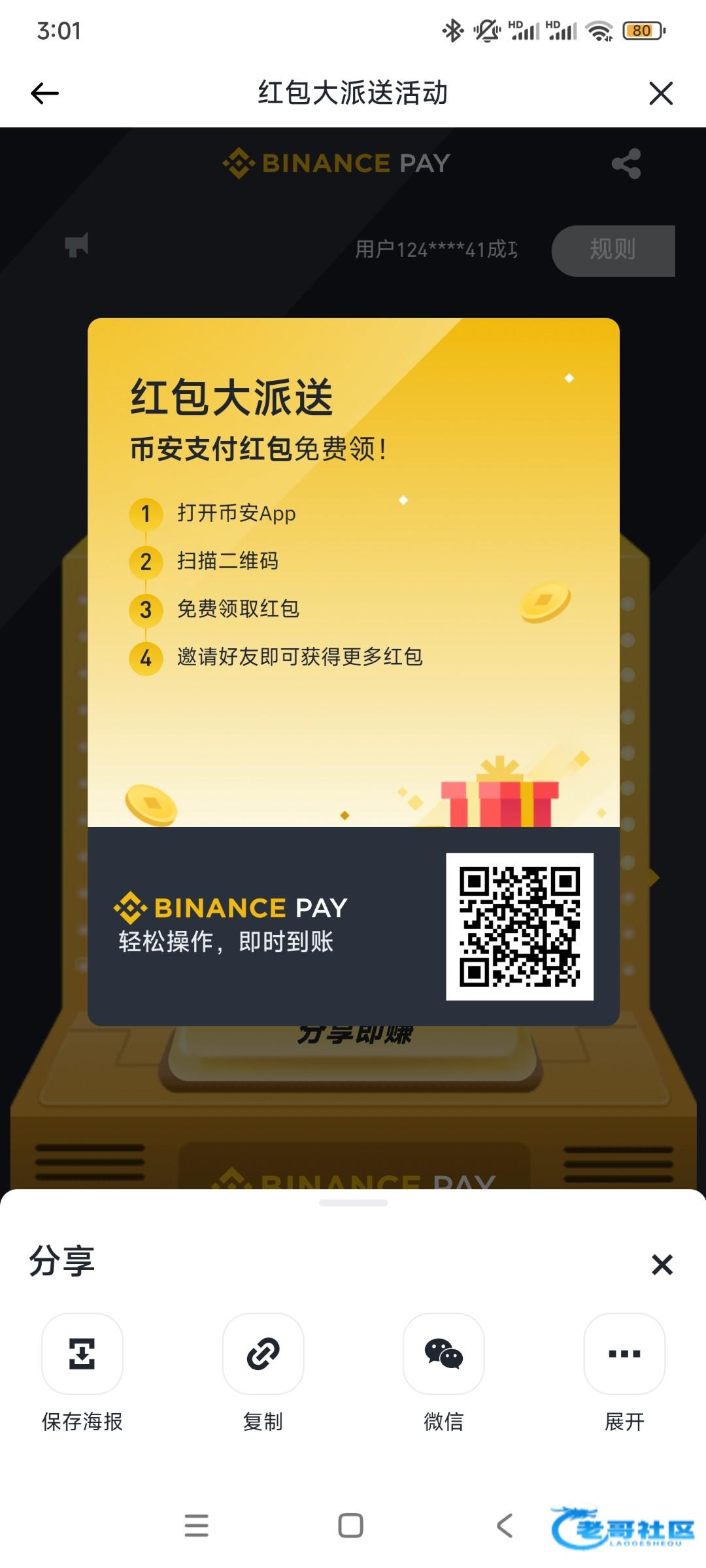Go back using the top-left arrow
This screenshot has width=706, height=1568.
click(44, 93)
